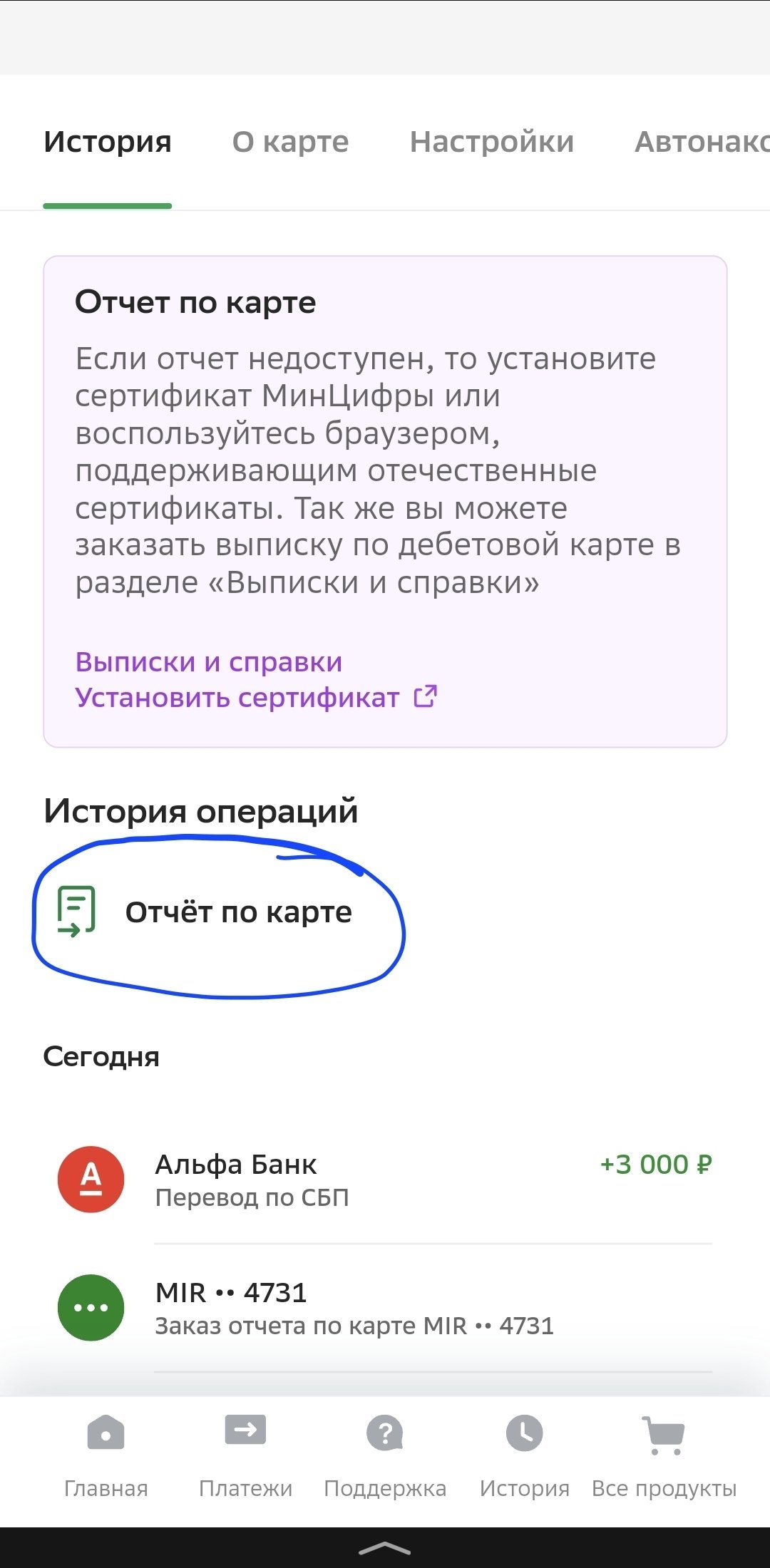Switch to the История top tab
This screenshot has width=770, height=1568.
(x=108, y=142)
